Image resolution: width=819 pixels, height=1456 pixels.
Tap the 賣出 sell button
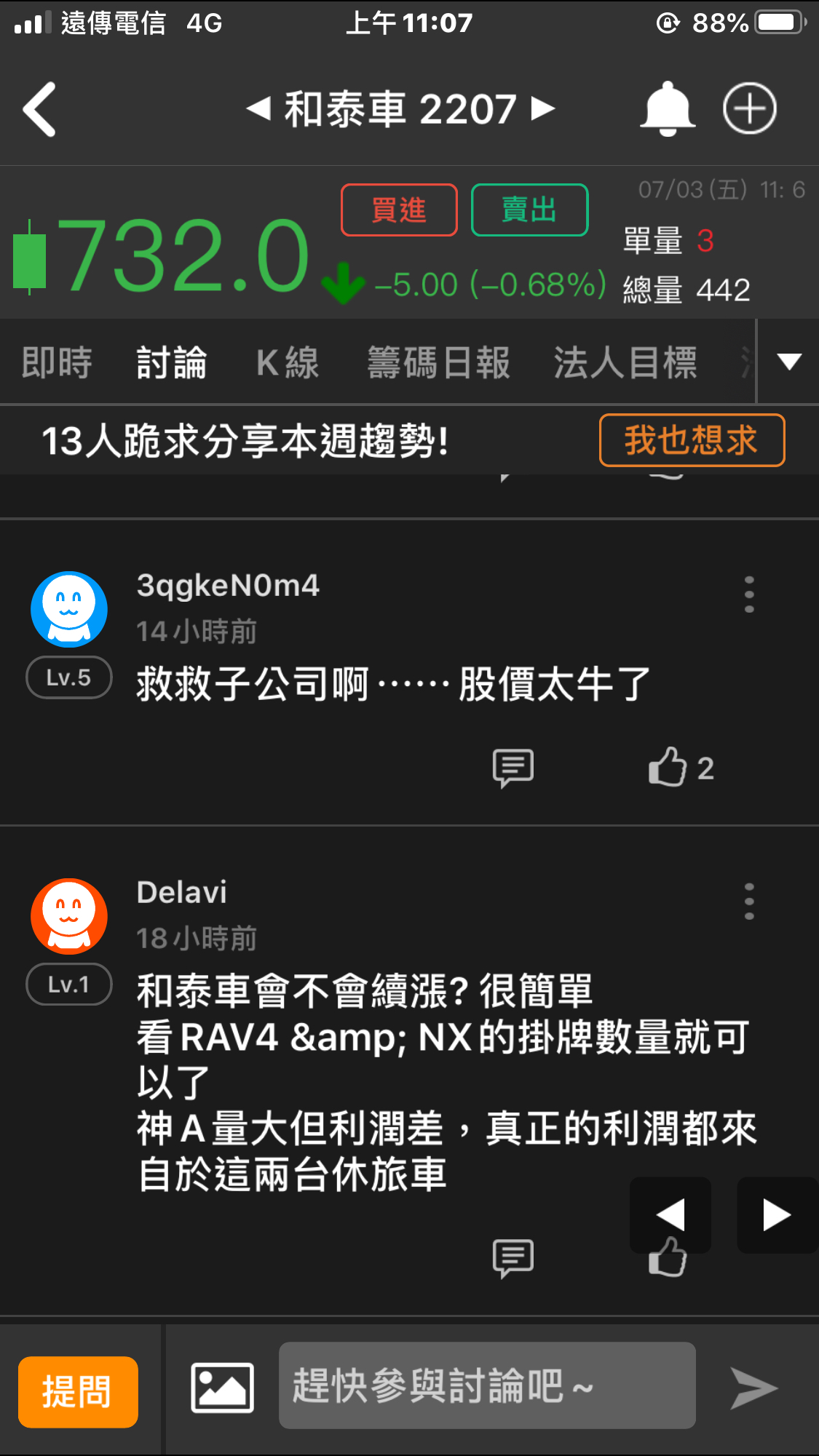click(x=529, y=210)
